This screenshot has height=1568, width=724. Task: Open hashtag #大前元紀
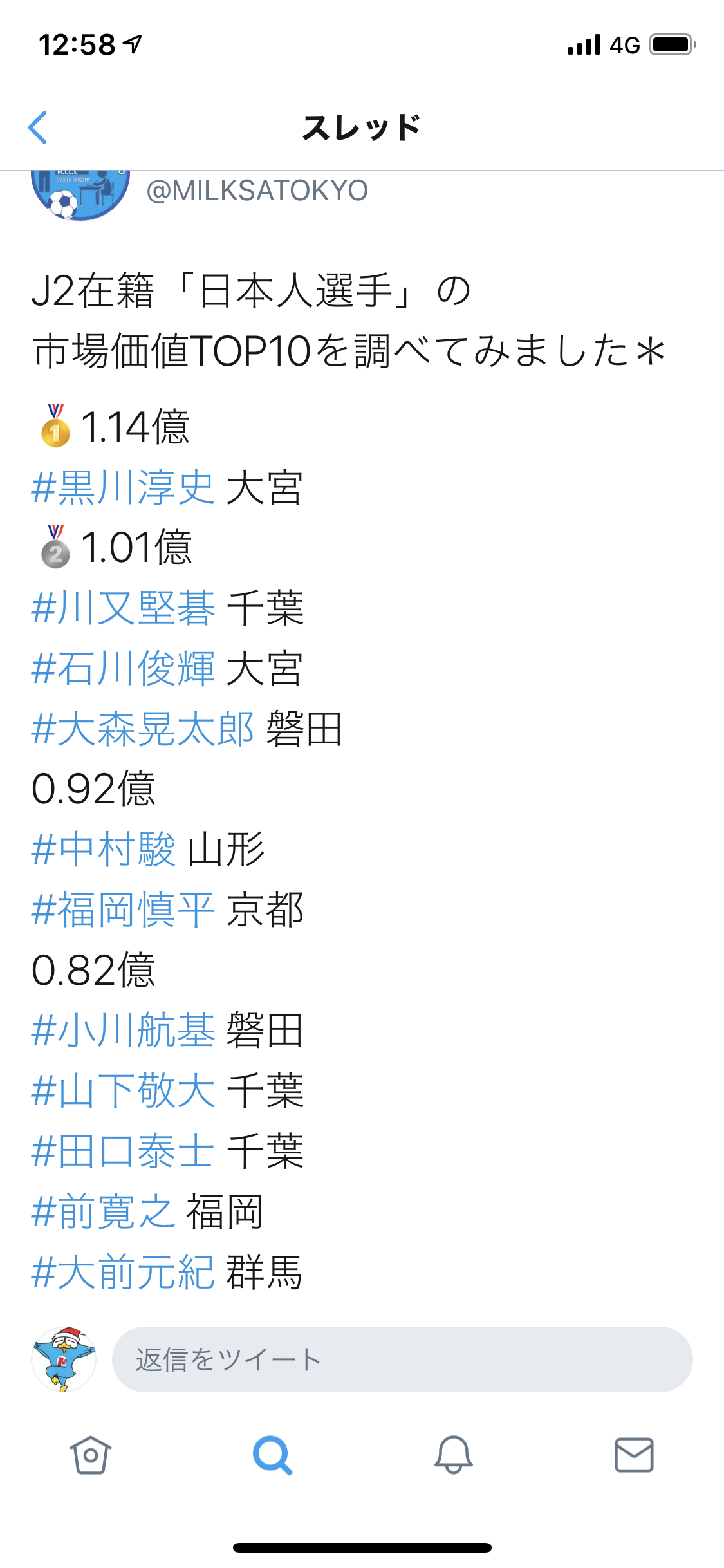click(x=123, y=1273)
